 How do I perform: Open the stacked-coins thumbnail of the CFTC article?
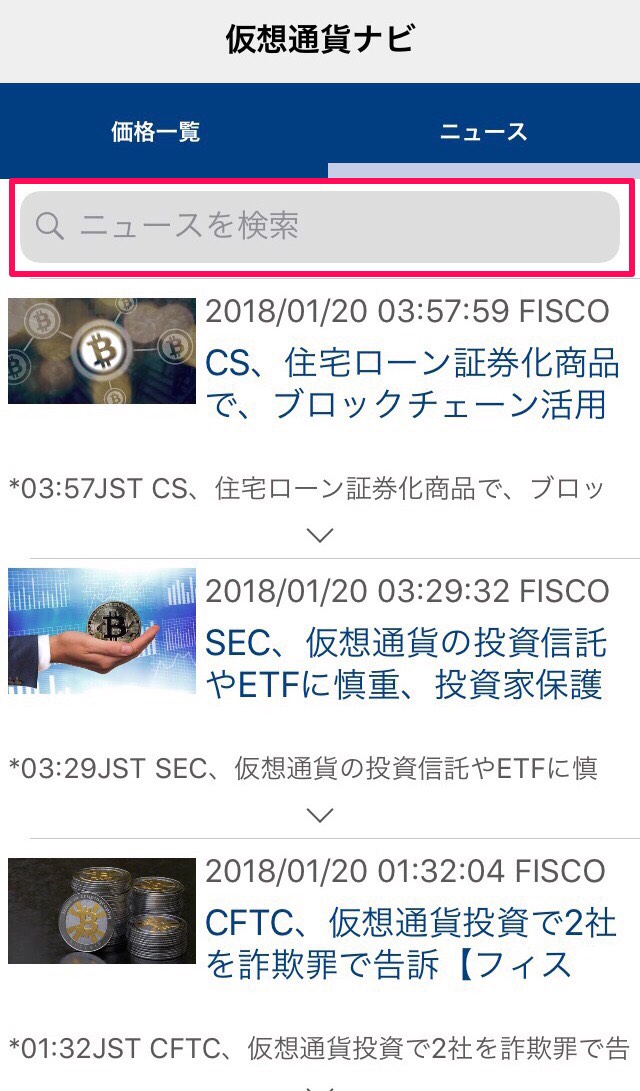pyautogui.click(x=102, y=911)
